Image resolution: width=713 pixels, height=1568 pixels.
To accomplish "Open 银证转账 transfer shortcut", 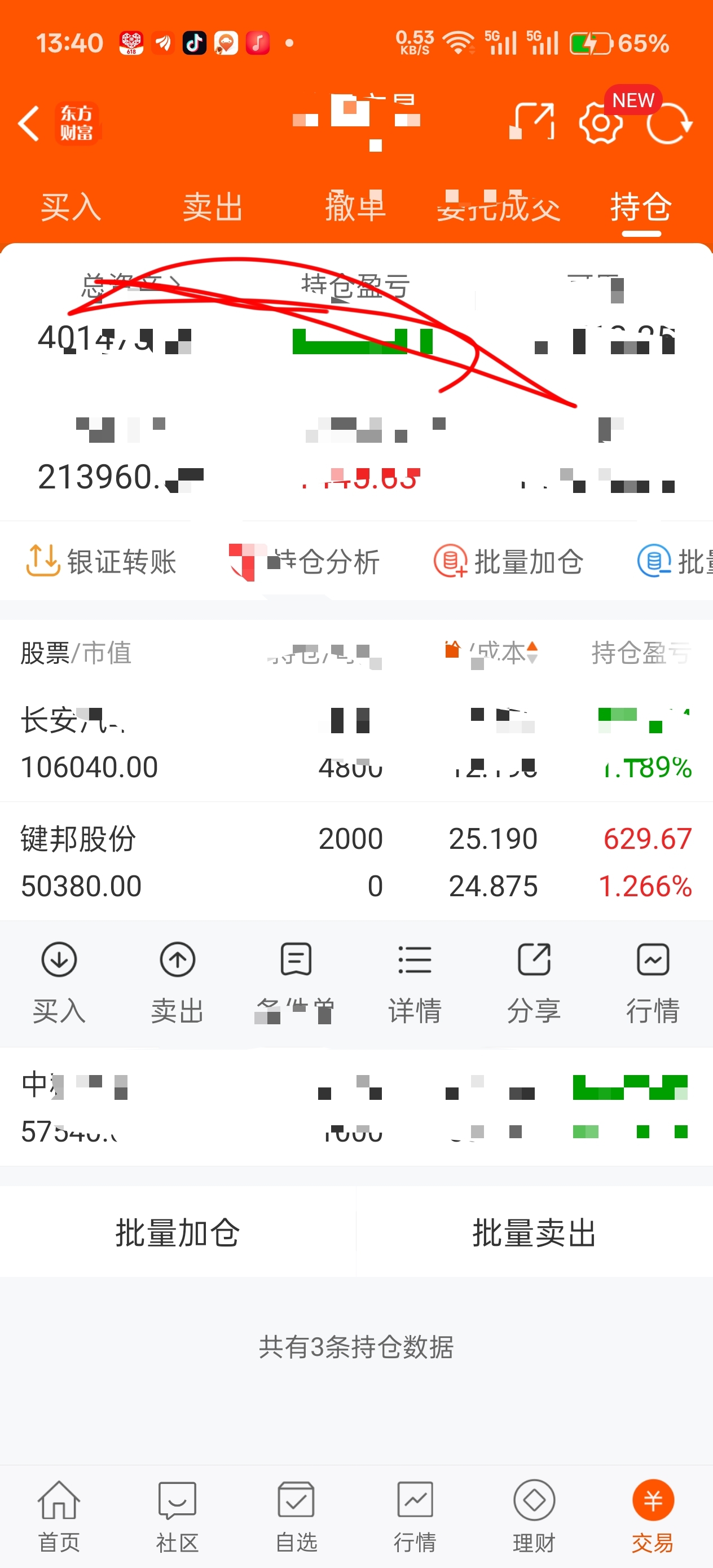I will (102, 561).
